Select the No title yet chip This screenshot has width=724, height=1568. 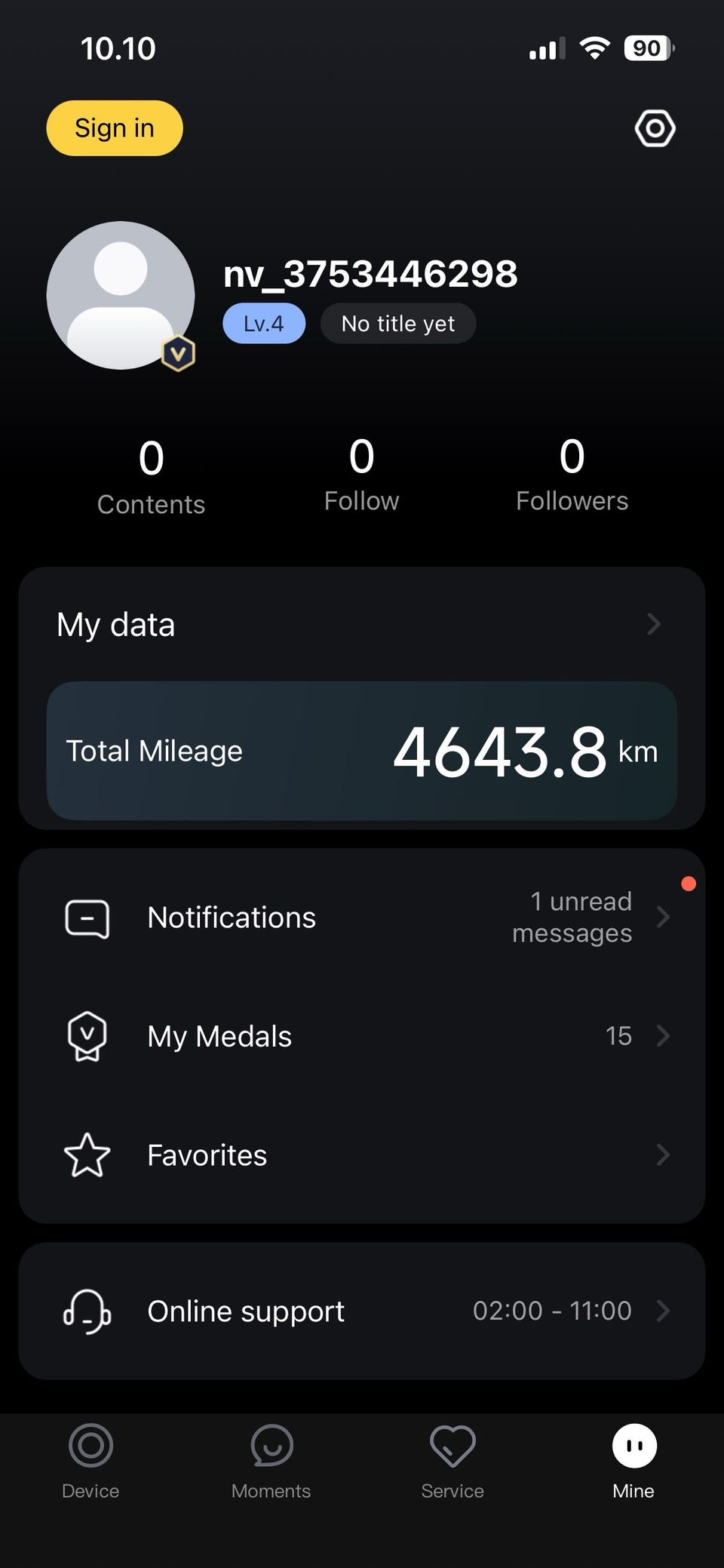[397, 324]
